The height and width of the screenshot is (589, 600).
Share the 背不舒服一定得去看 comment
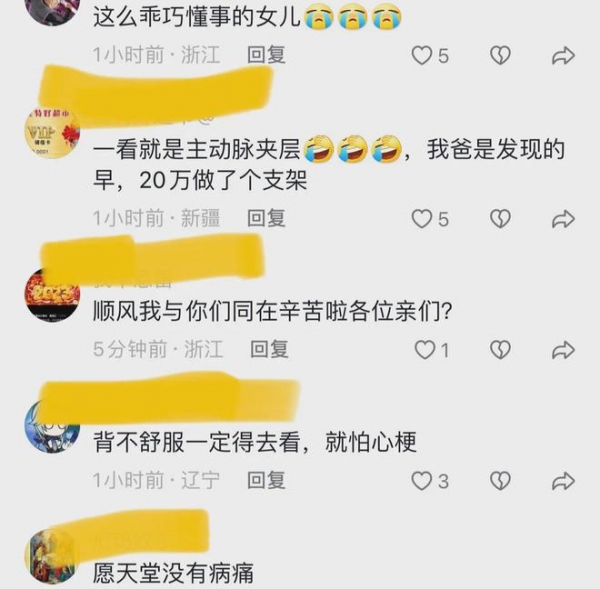pos(564,482)
